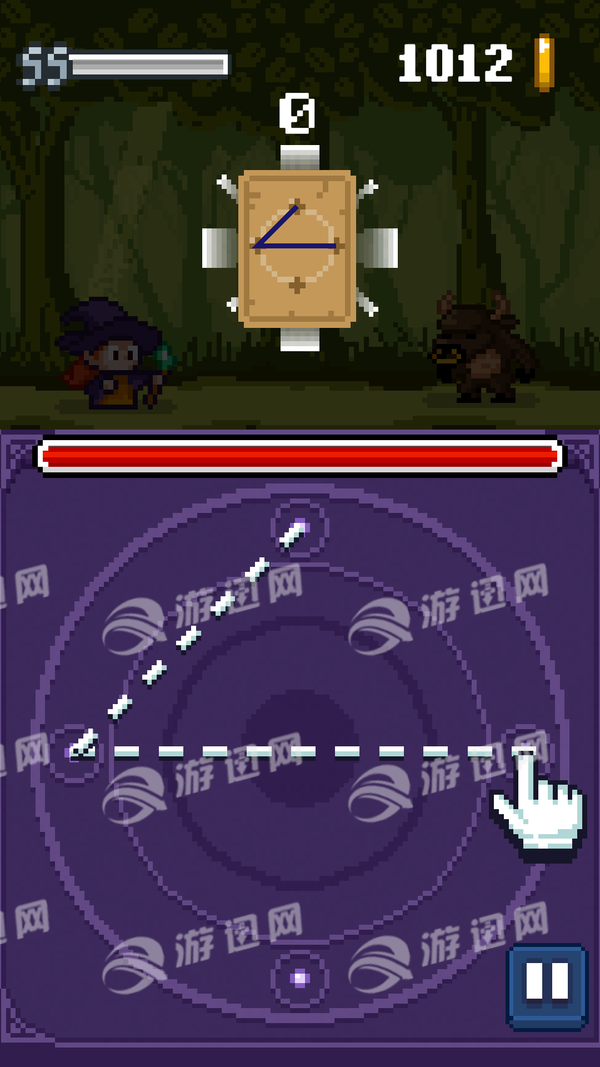Tap the left rune node on the circle

(76, 752)
